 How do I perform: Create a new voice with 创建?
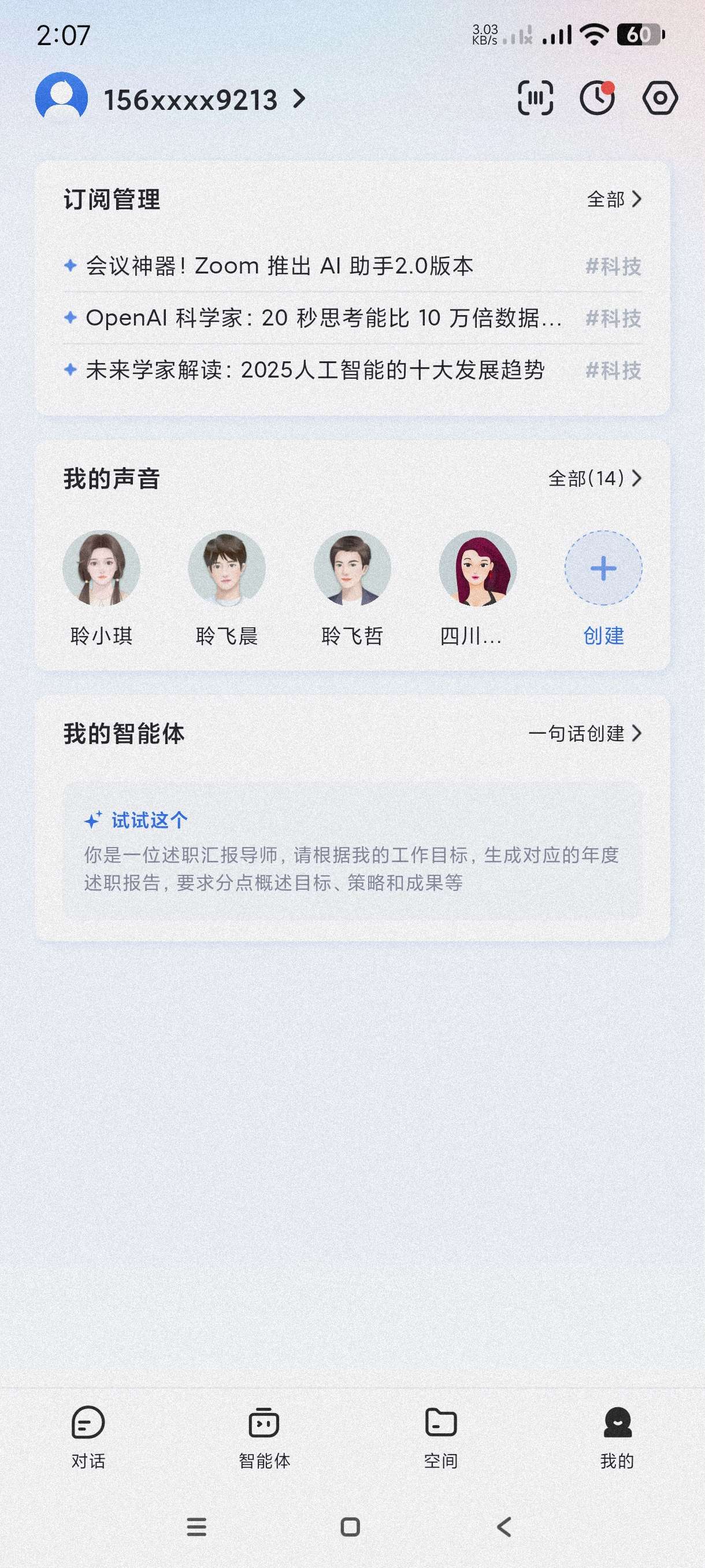point(603,568)
